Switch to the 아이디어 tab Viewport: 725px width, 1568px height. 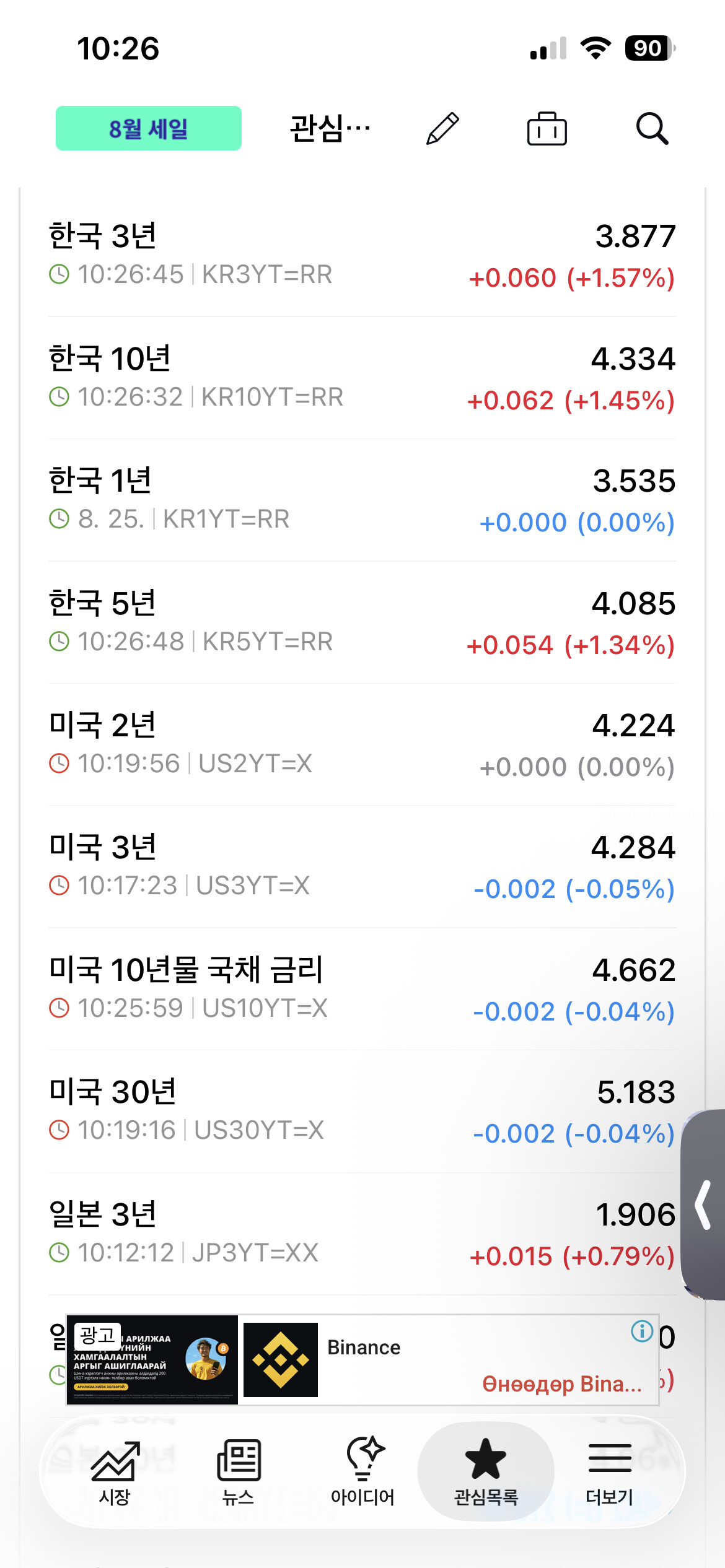(x=363, y=1473)
